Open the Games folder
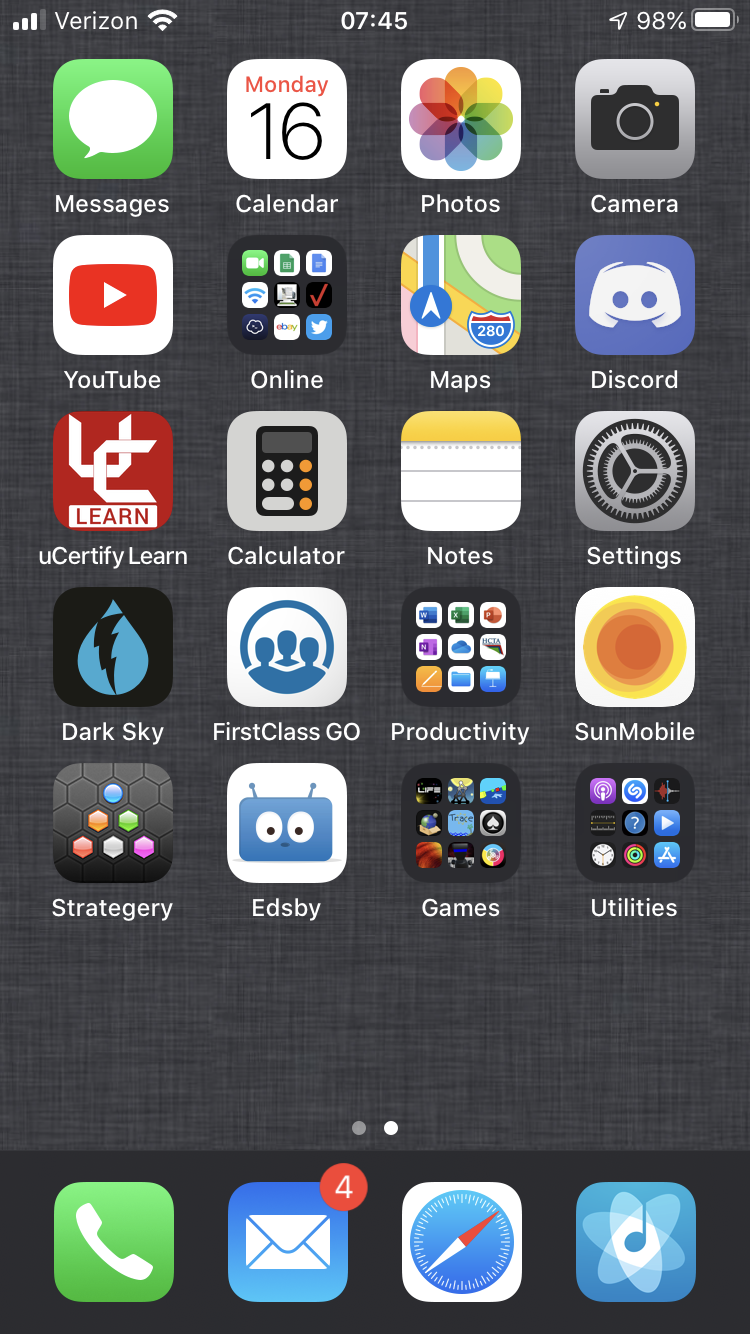 (x=461, y=823)
